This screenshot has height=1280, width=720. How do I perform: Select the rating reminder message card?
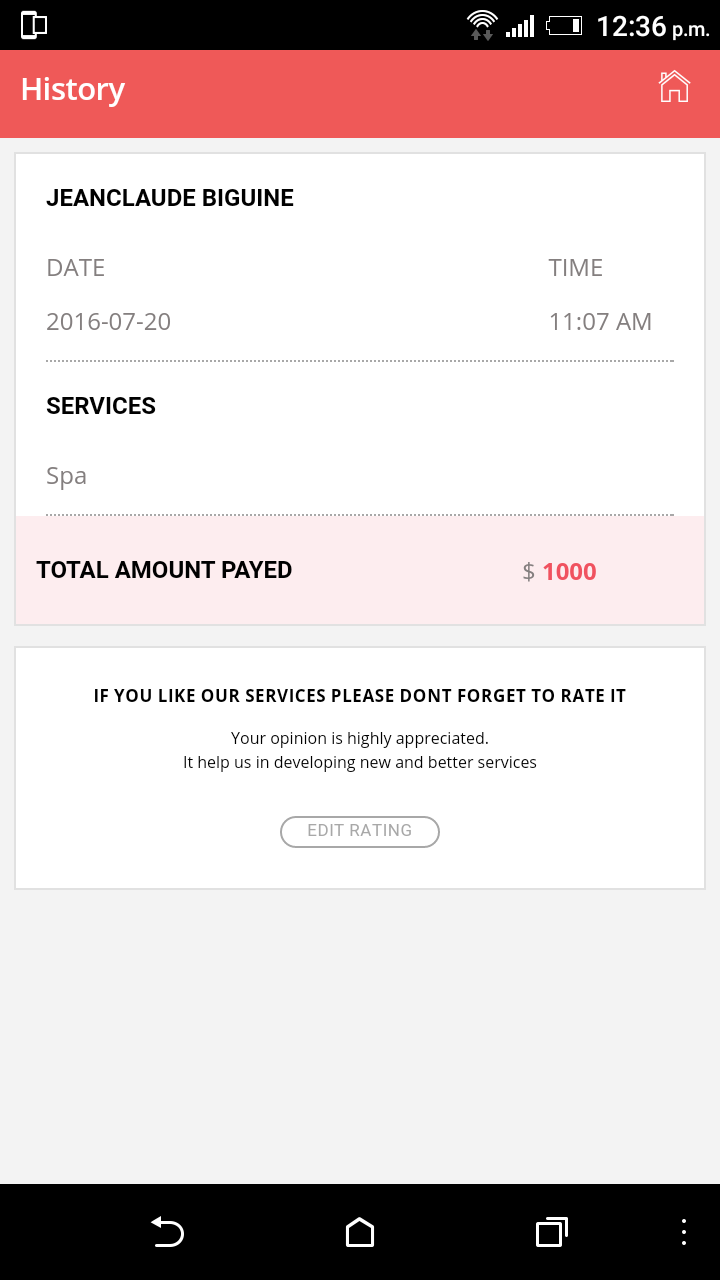(360, 695)
